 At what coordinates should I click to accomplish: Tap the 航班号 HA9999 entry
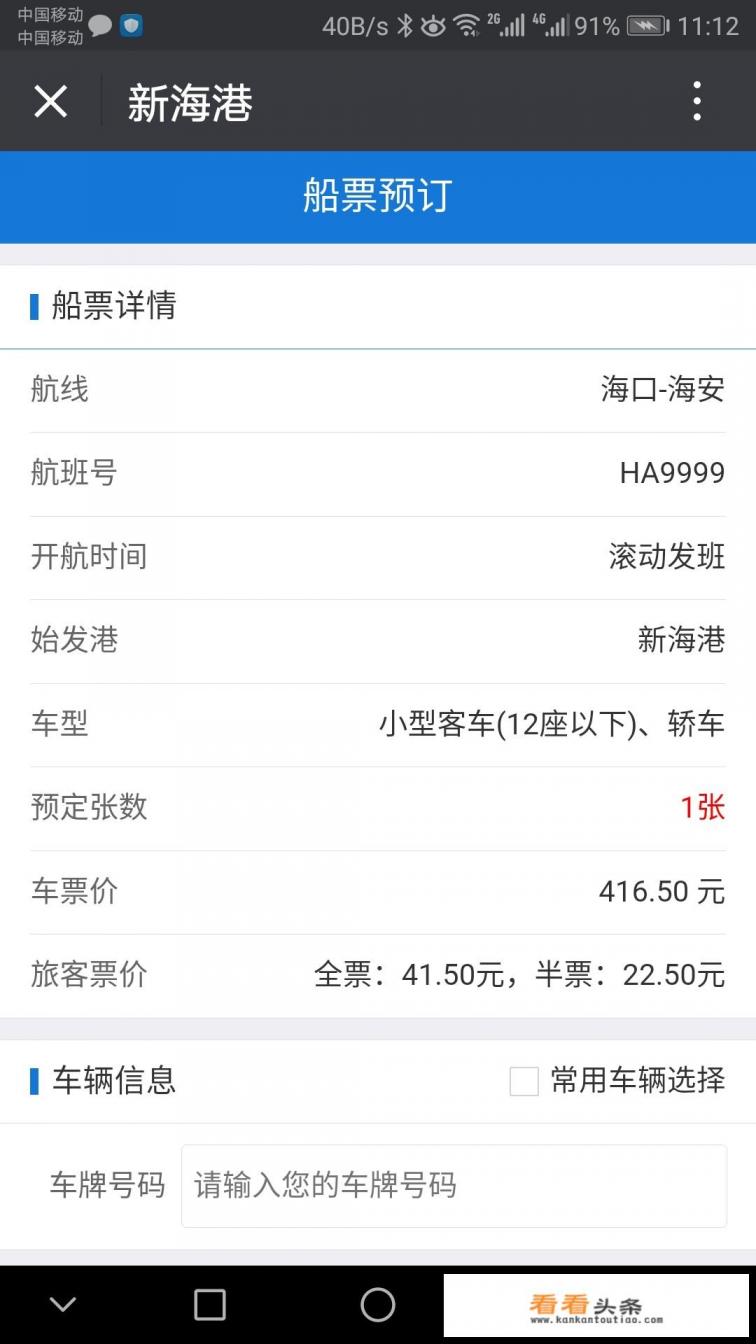coord(378,473)
